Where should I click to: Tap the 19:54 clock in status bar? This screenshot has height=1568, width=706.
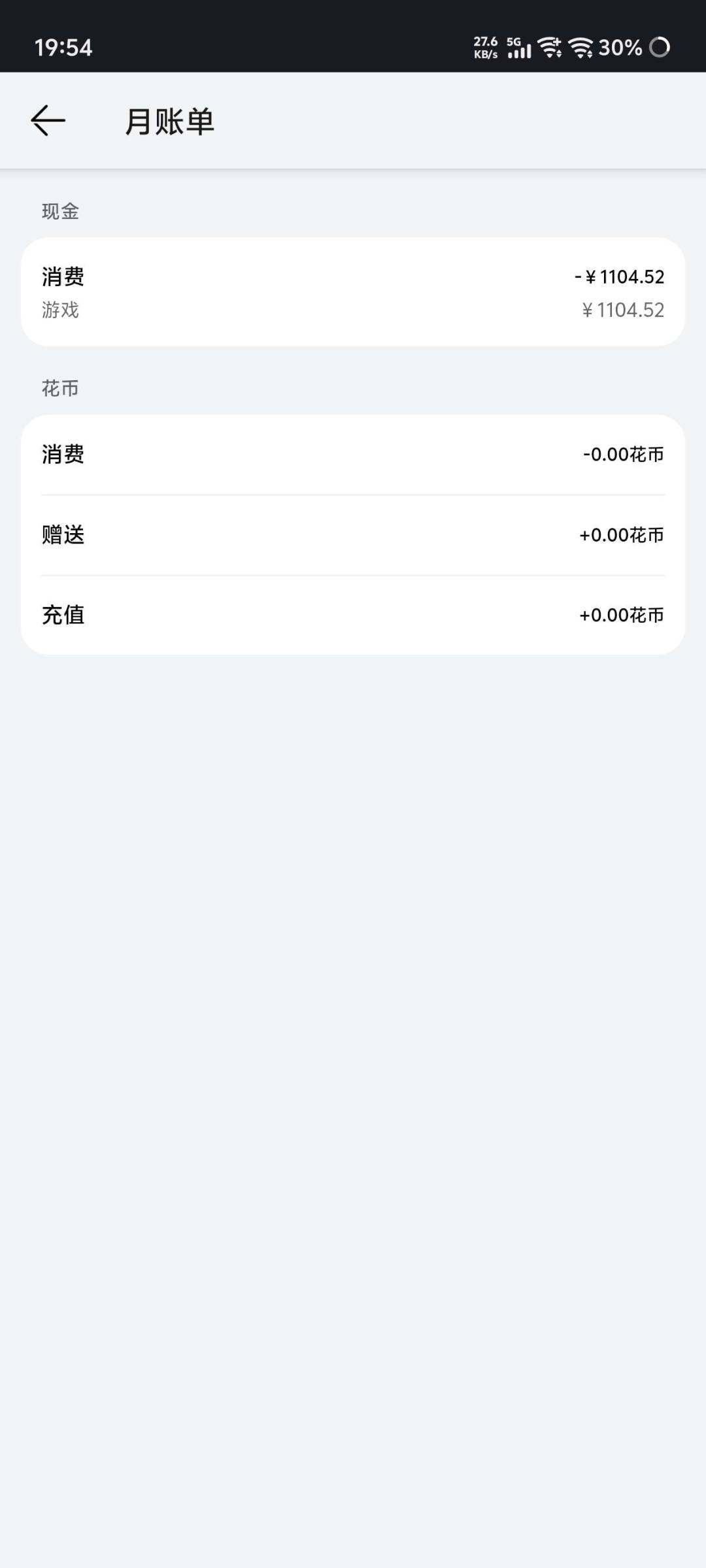click(63, 46)
